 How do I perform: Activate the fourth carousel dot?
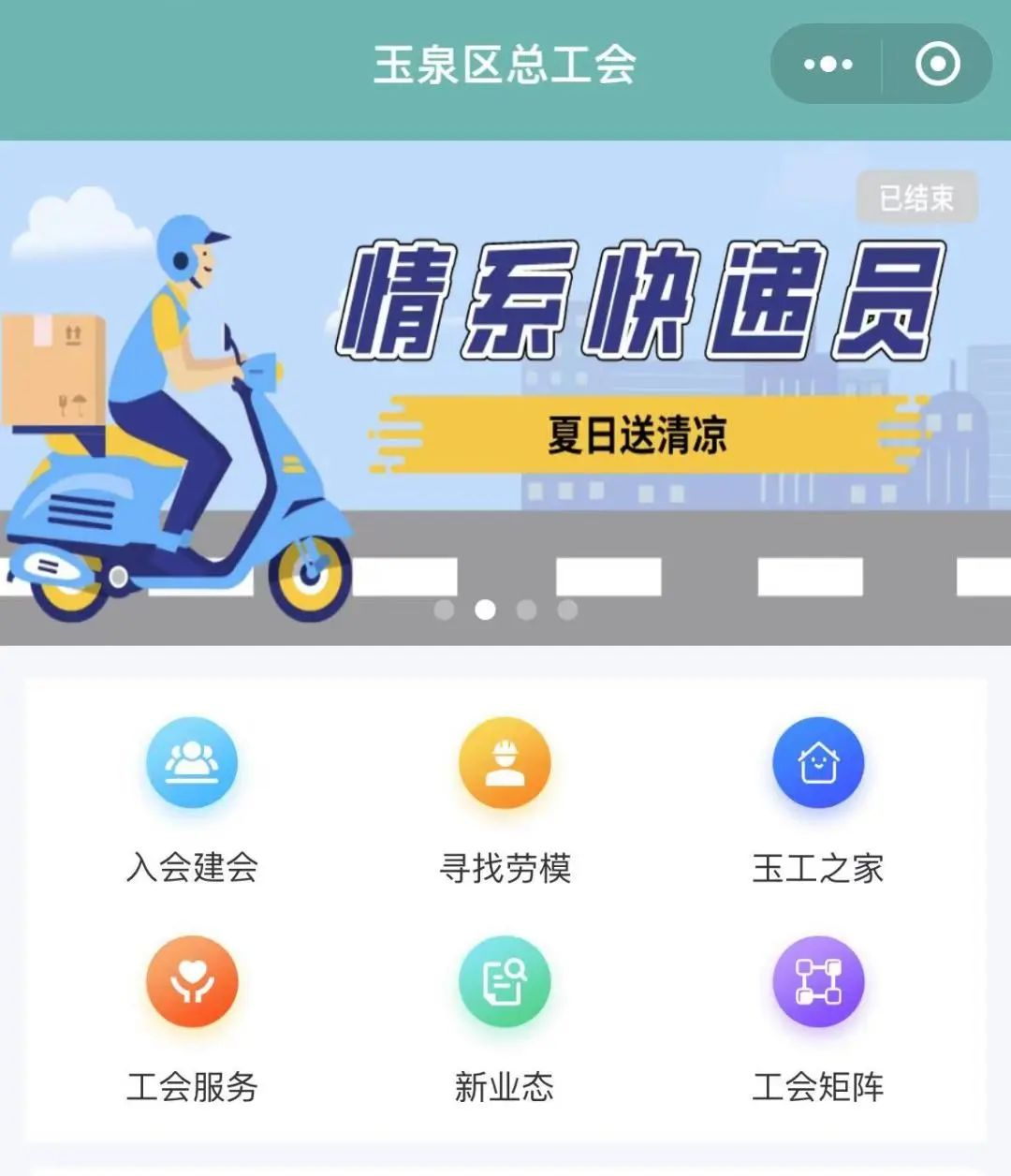tap(567, 609)
